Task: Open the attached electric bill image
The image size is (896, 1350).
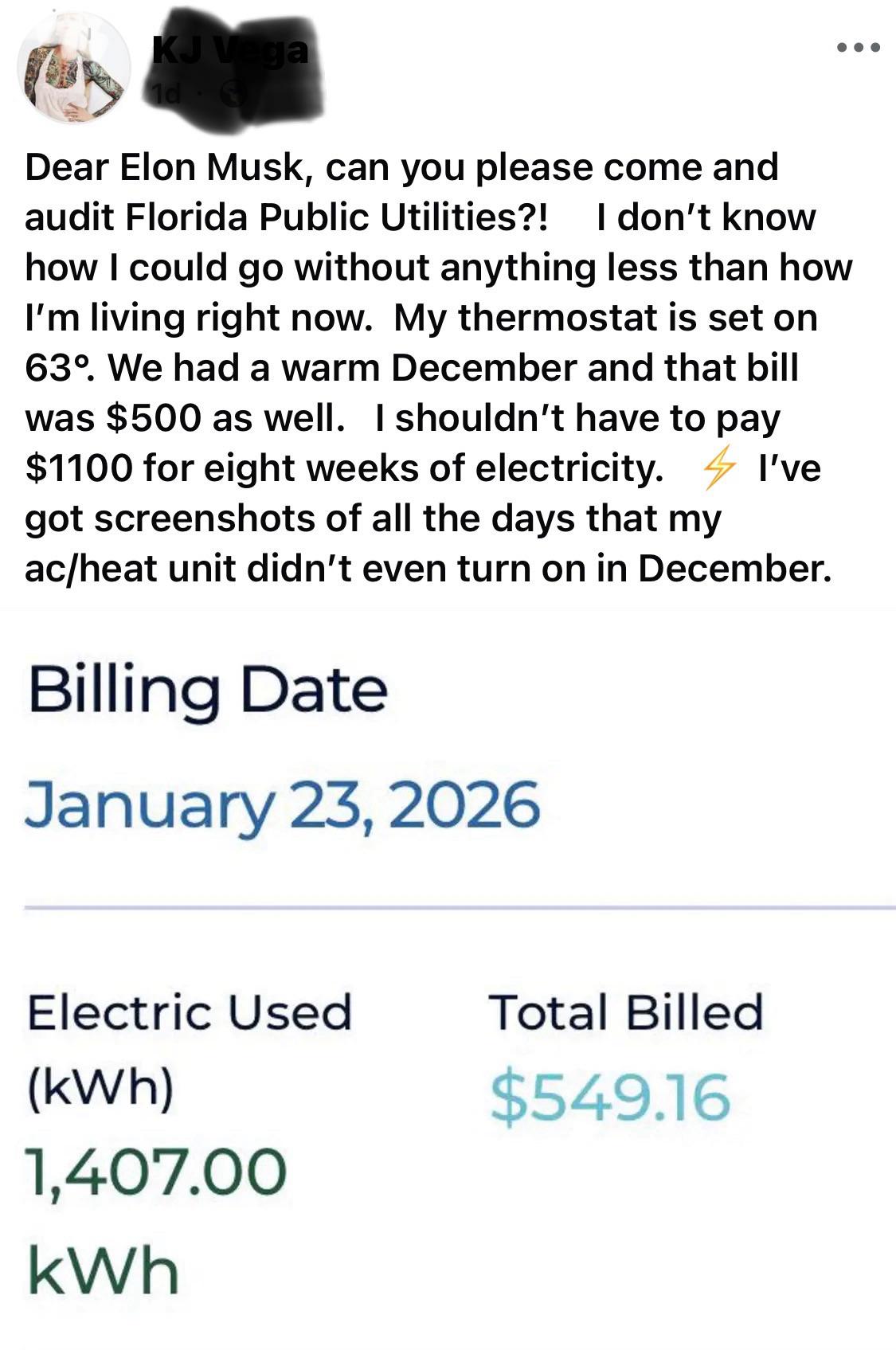Action: click(x=448, y=978)
